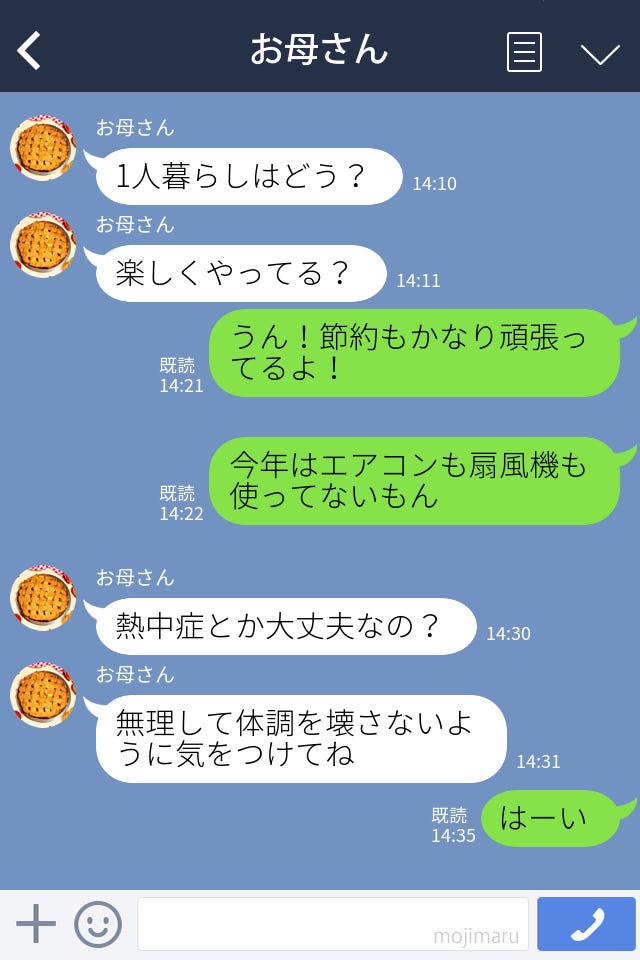Open お母さん's avatar beside the 熱中症 message

click(42, 598)
